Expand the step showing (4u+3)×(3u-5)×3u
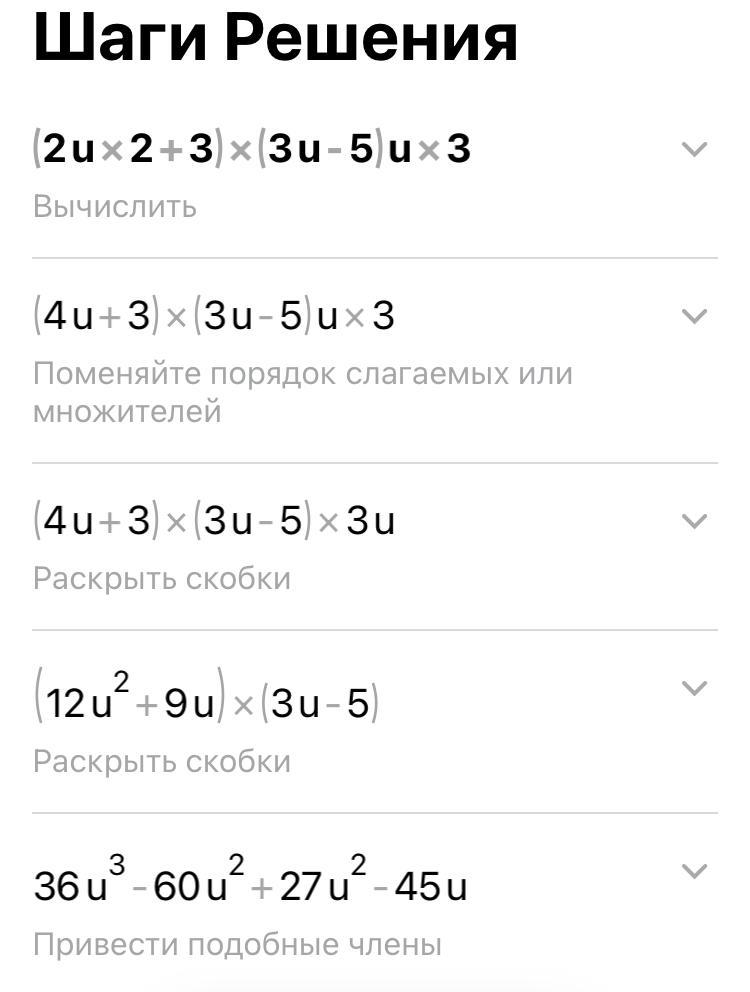Image resolution: width=750 pixels, height=992 pixels. 694,521
